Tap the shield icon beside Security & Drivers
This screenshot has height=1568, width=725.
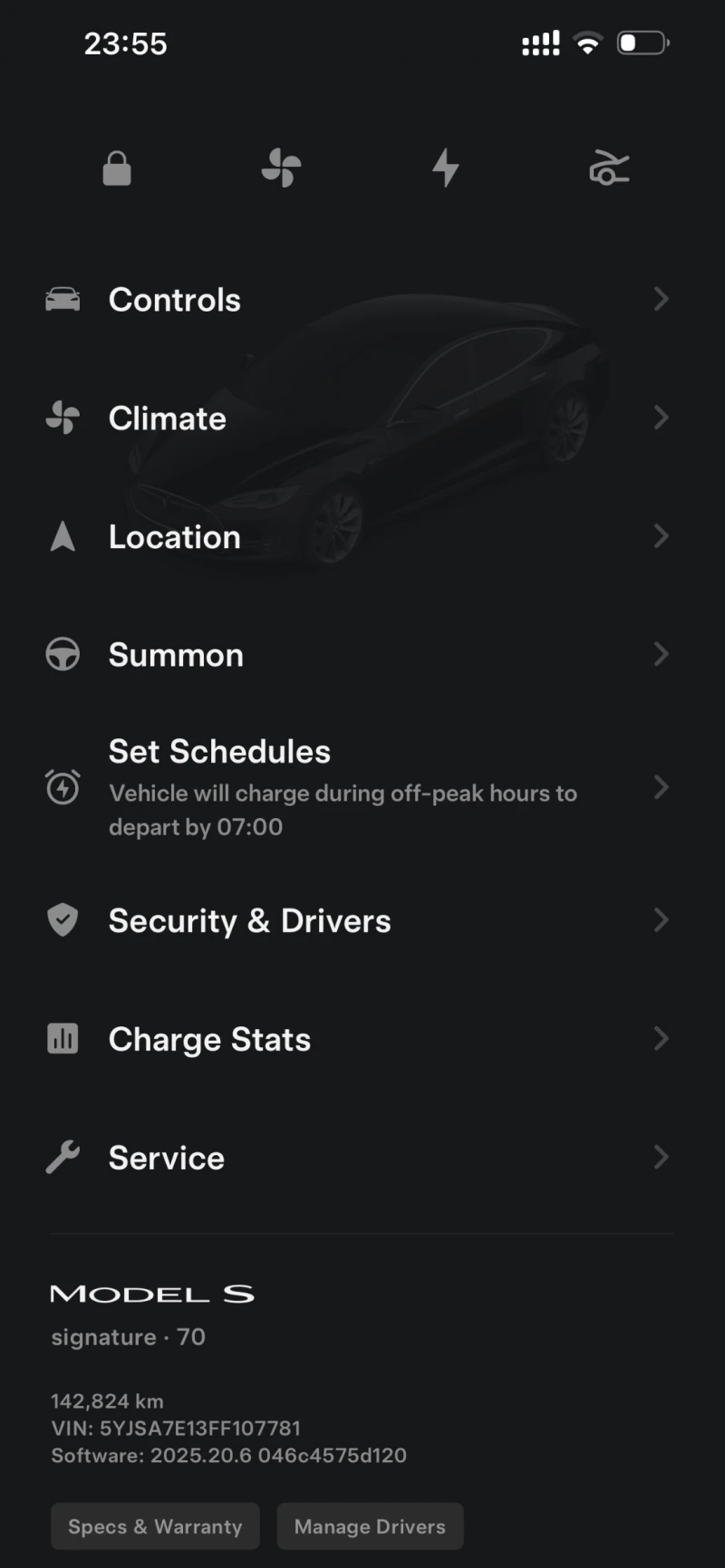coord(62,919)
